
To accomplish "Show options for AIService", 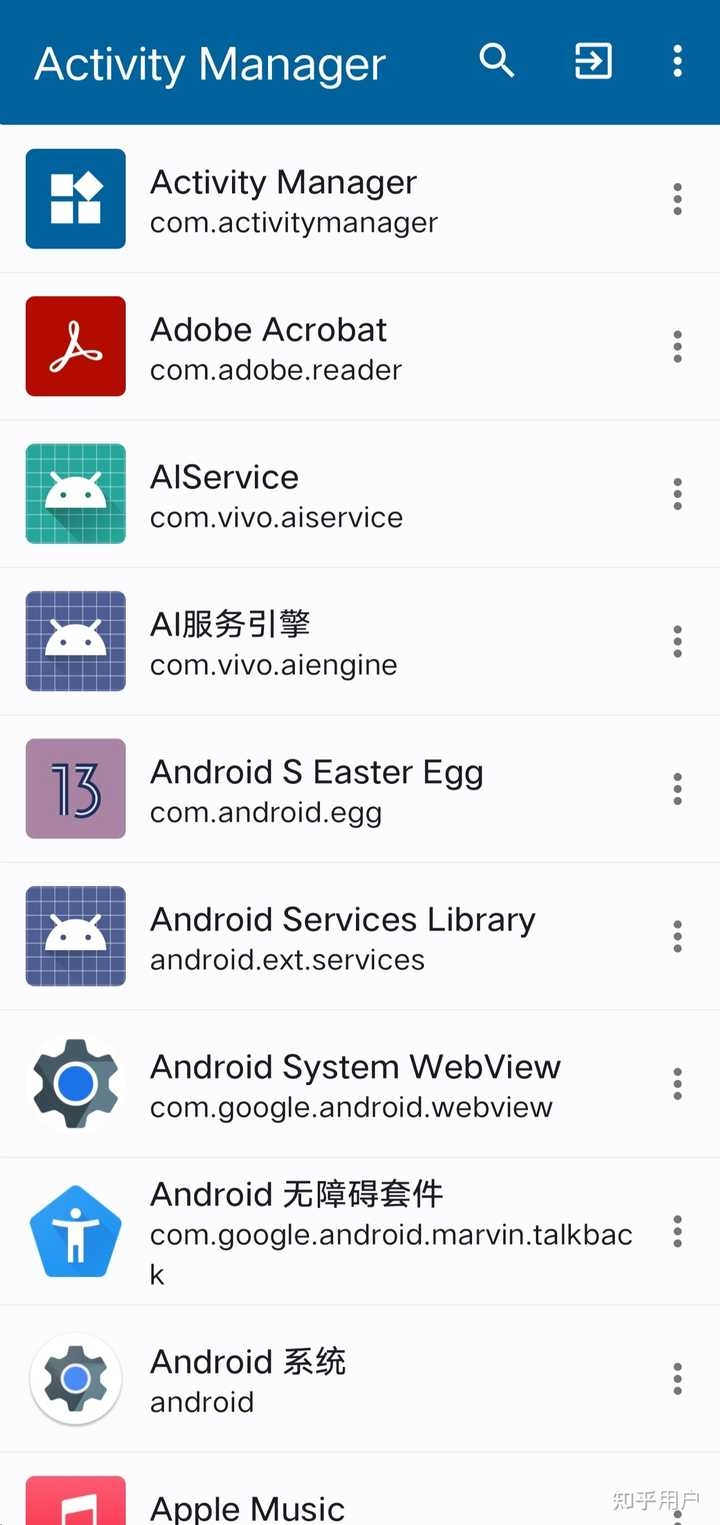I will pyautogui.click(x=677, y=494).
